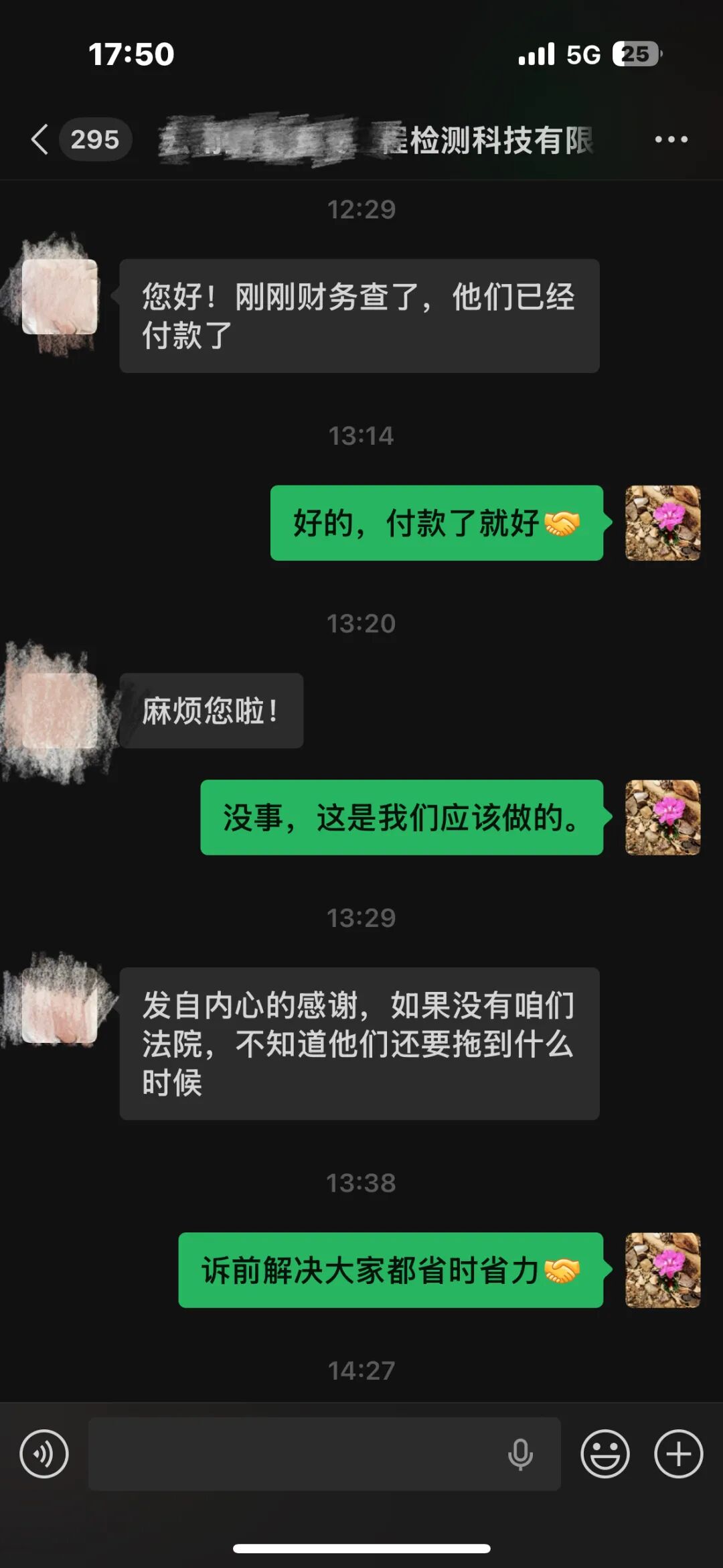Open my avatar beside 好的，付款了就好

pyautogui.click(x=663, y=523)
